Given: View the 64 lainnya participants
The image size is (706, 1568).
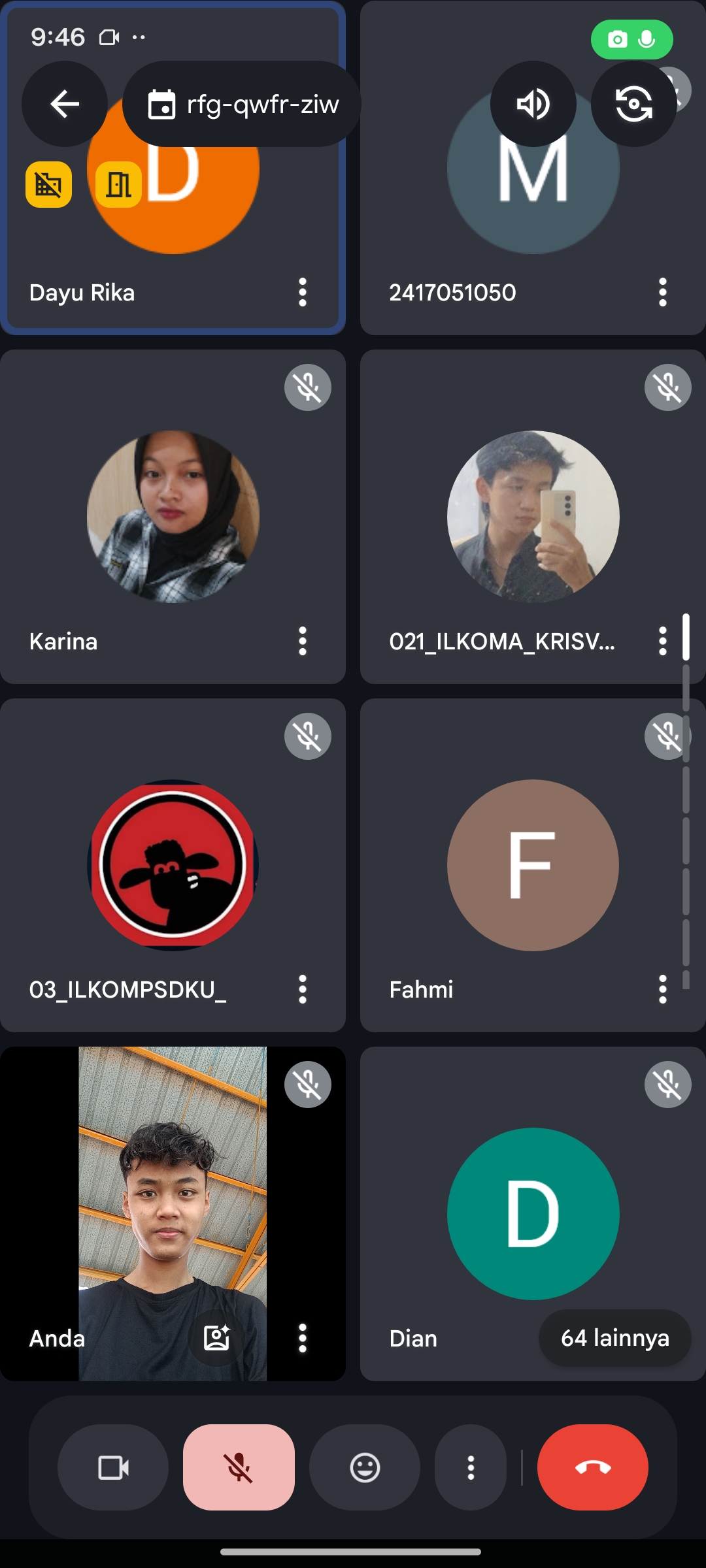Looking at the screenshot, I should point(614,1337).
